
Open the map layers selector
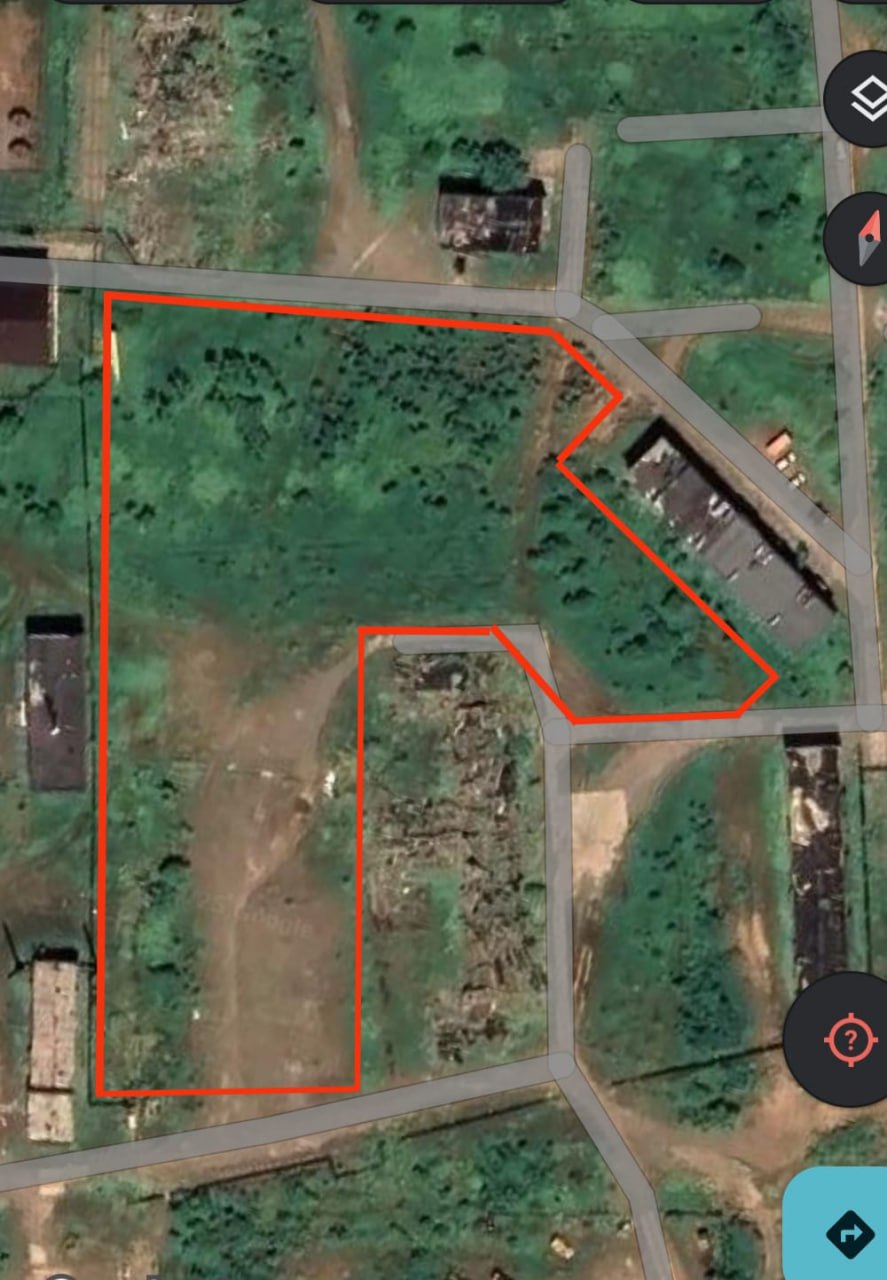[x=864, y=98]
